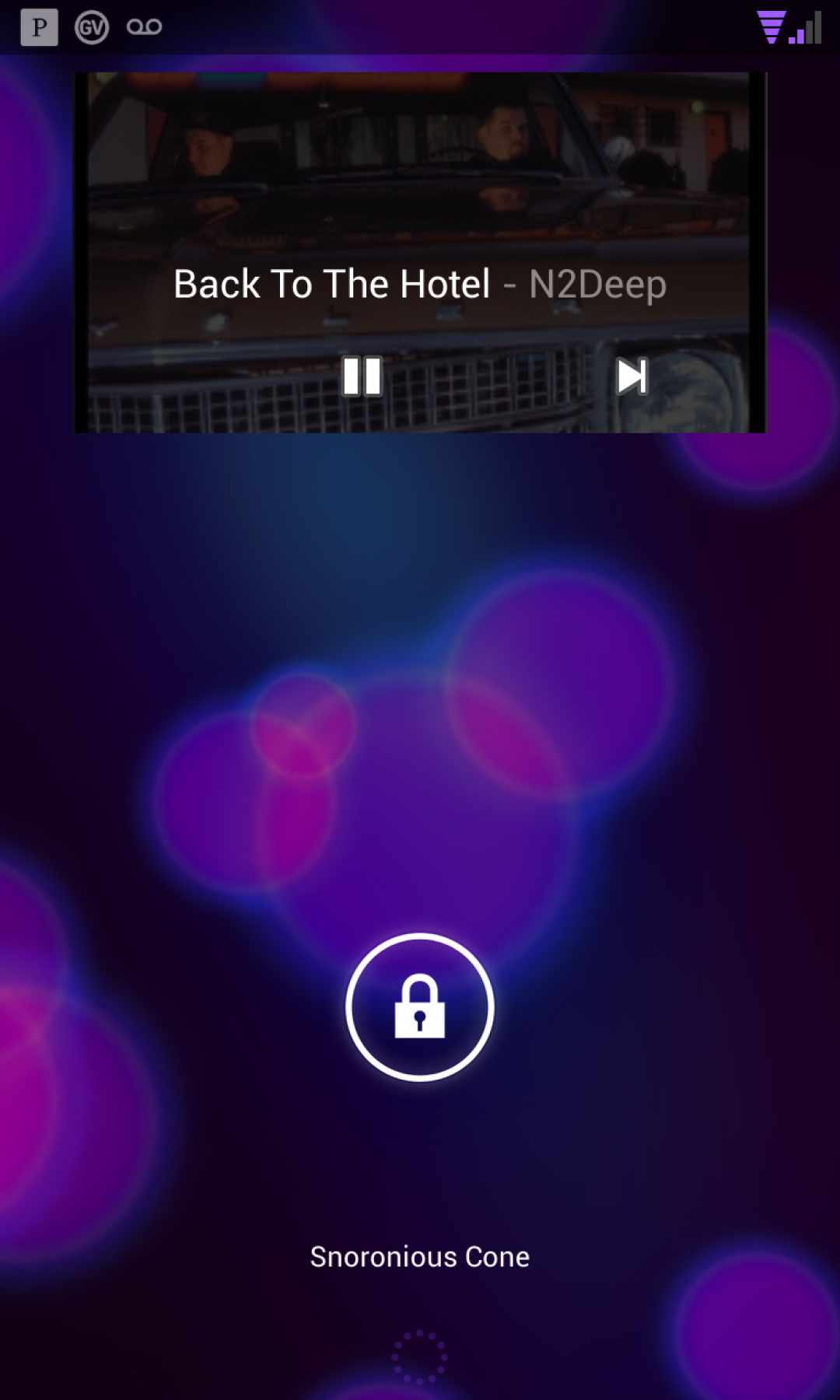
Task: Tap the lock icon to unlock
Action: pos(420,1006)
